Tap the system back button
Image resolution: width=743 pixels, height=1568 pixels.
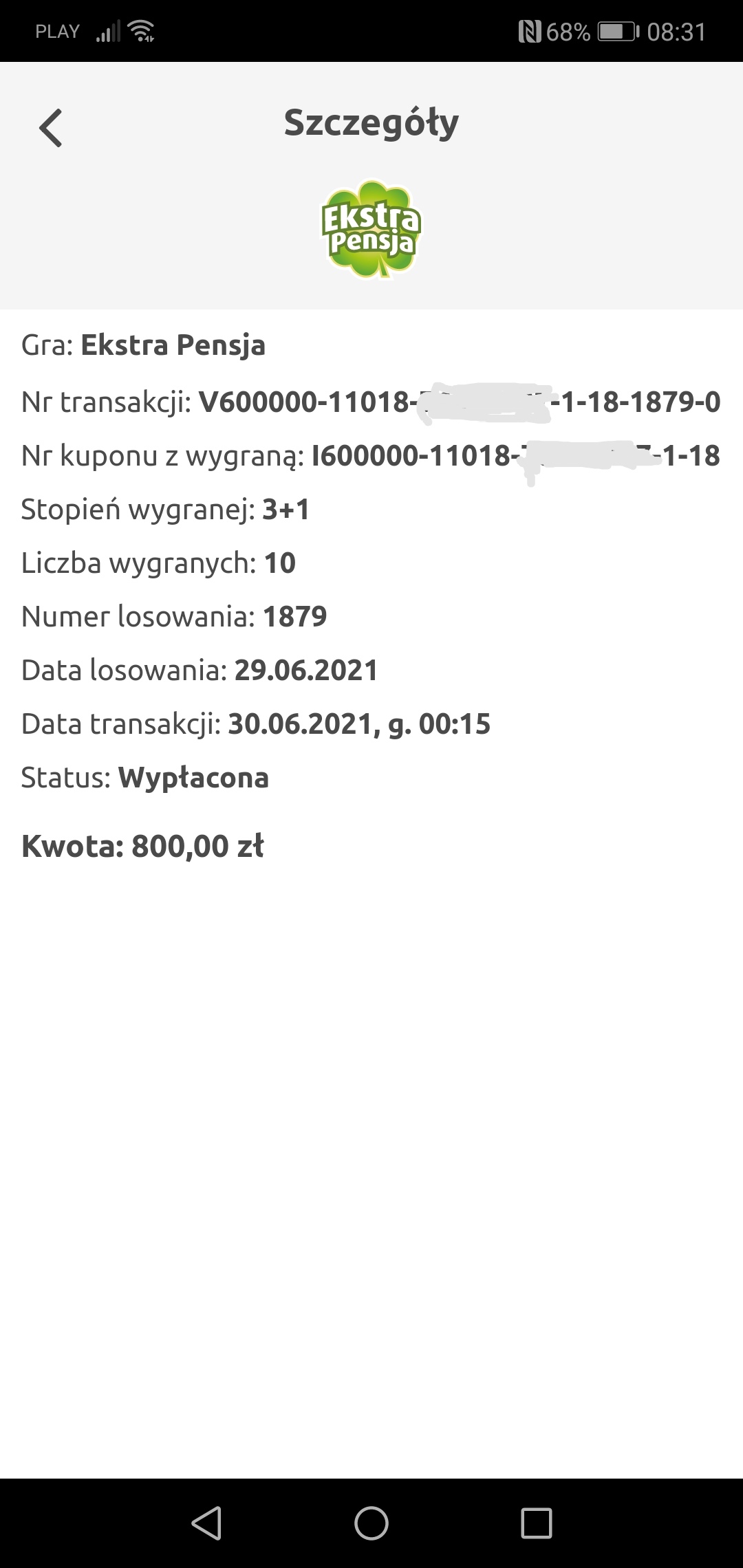click(206, 1523)
